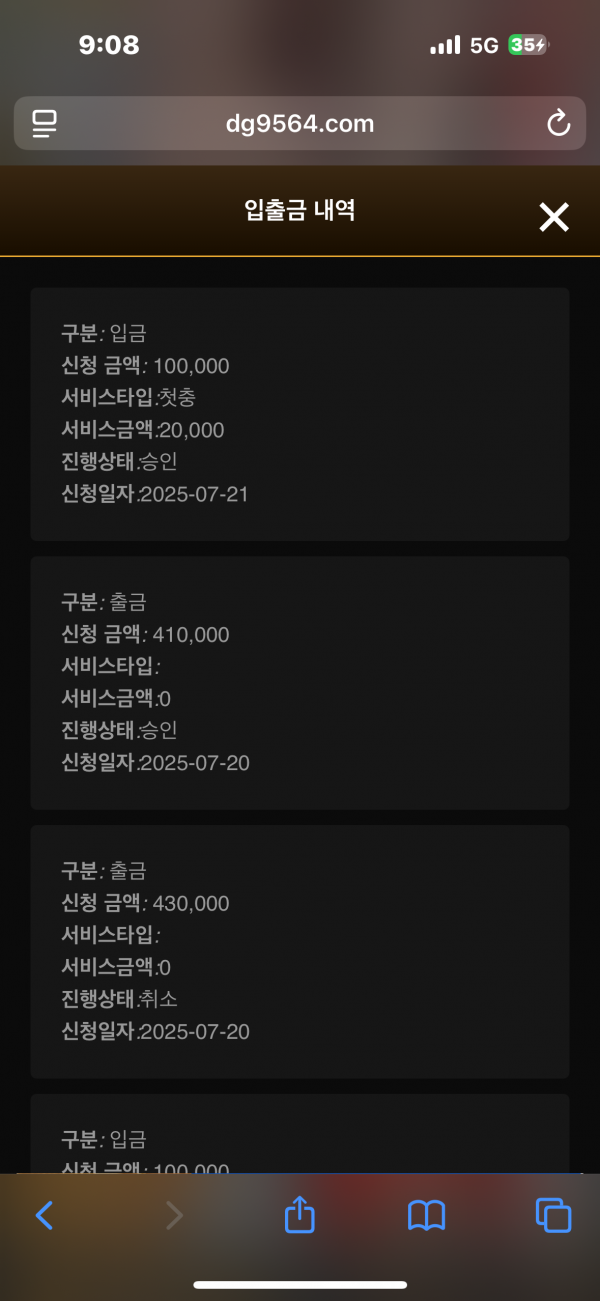The width and height of the screenshot is (600, 1301).
Task: Open Safari bookmarks
Action: (x=427, y=1215)
